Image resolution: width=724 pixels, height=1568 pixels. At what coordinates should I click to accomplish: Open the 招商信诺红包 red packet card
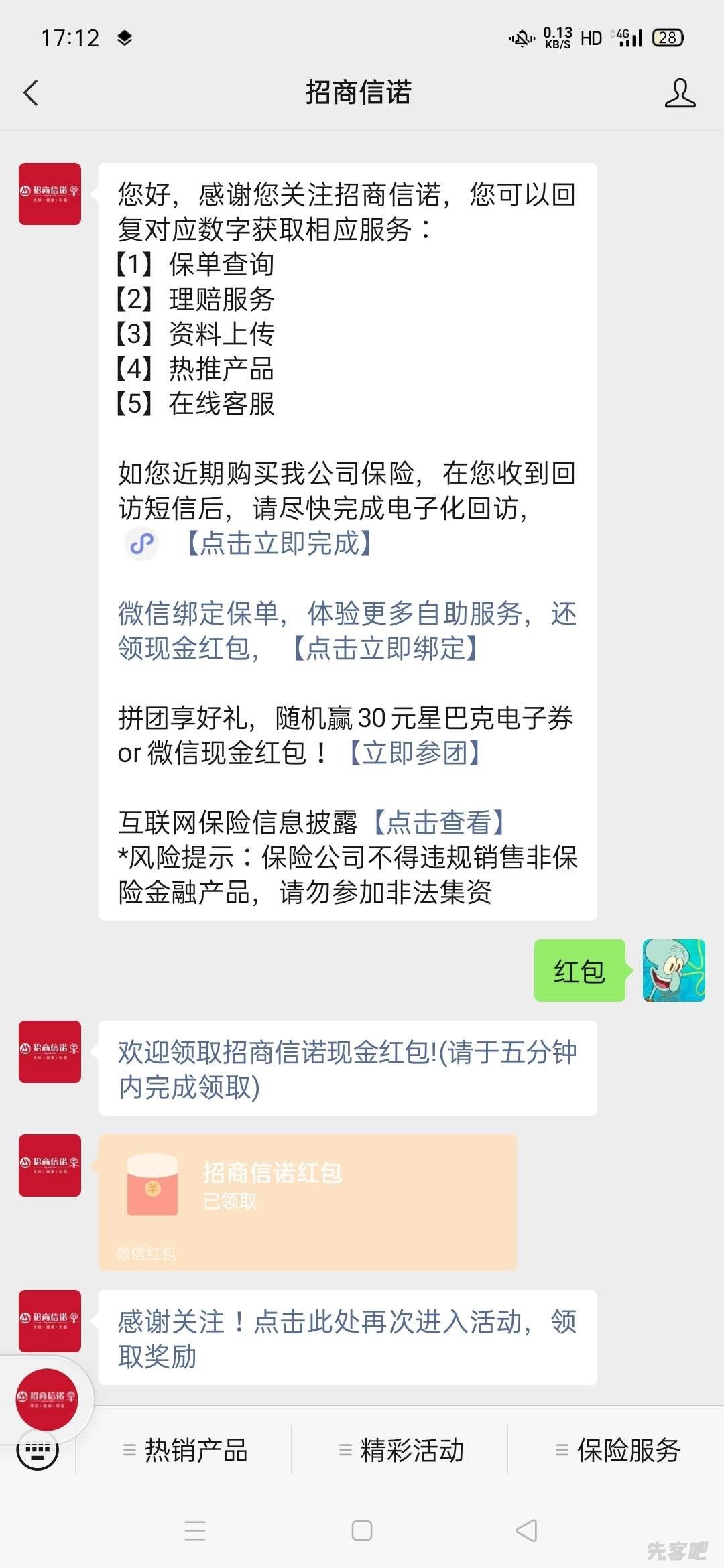click(307, 1202)
